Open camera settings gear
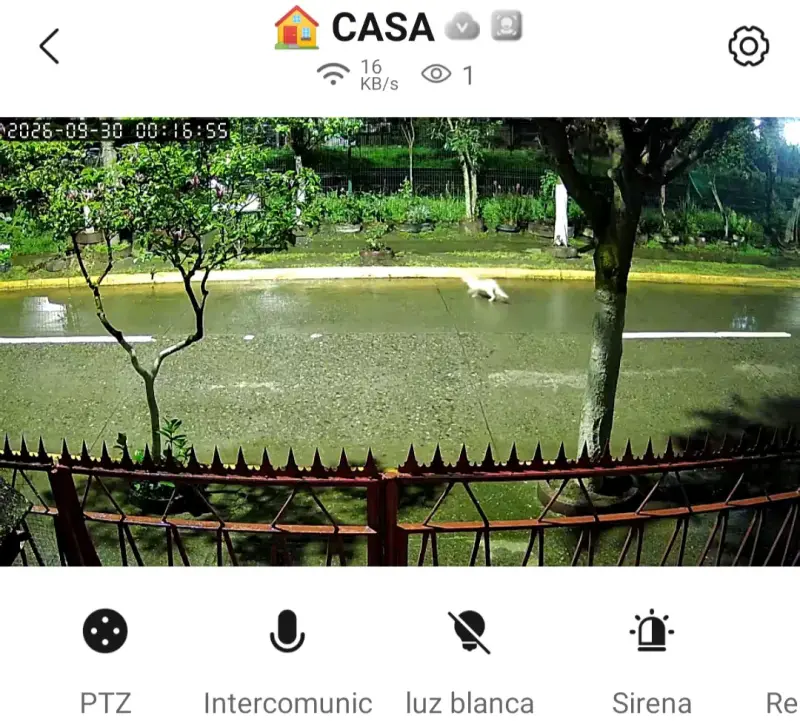The width and height of the screenshot is (800, 721). coord(748,46)
